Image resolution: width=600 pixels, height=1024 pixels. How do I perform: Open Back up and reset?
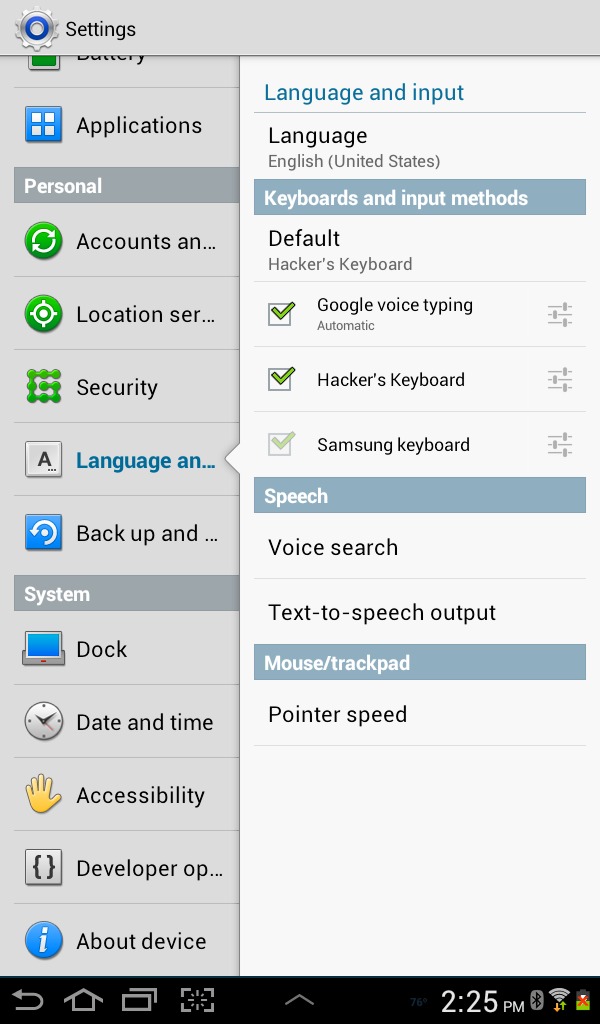(127, 533)
